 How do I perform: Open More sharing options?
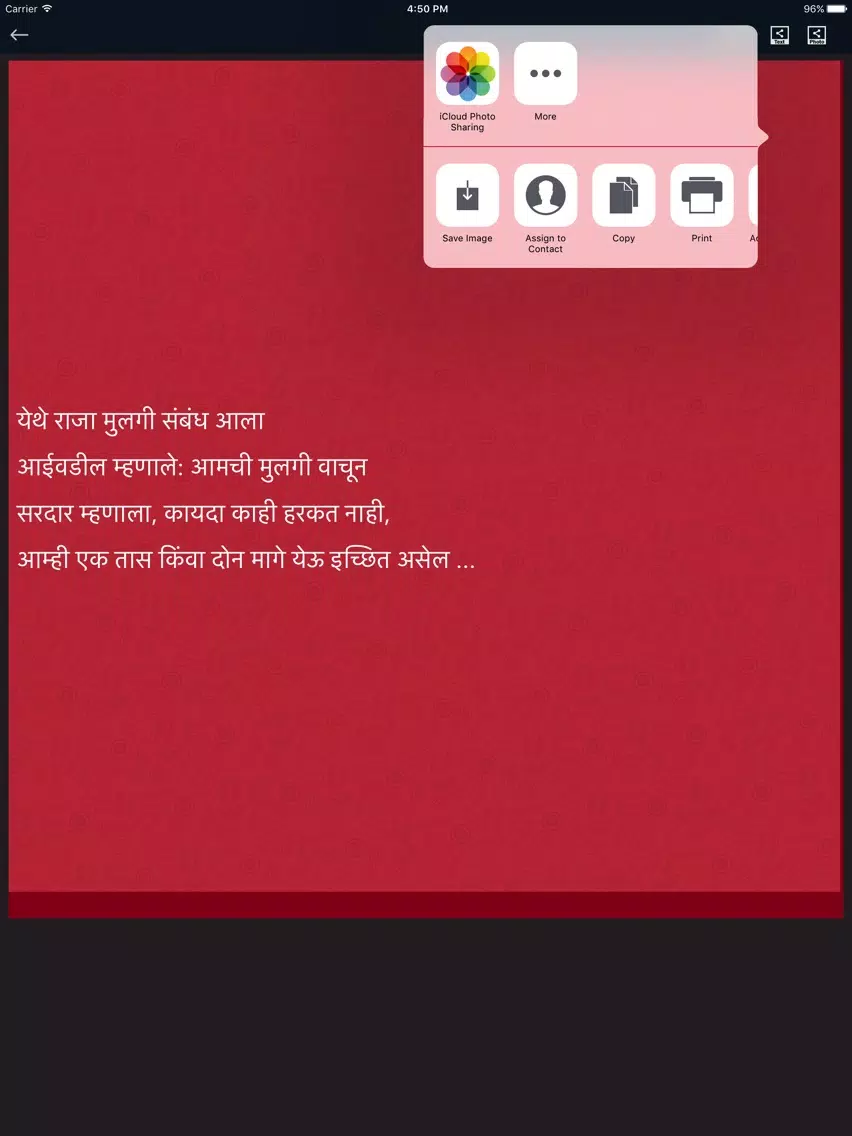(545, 74)
